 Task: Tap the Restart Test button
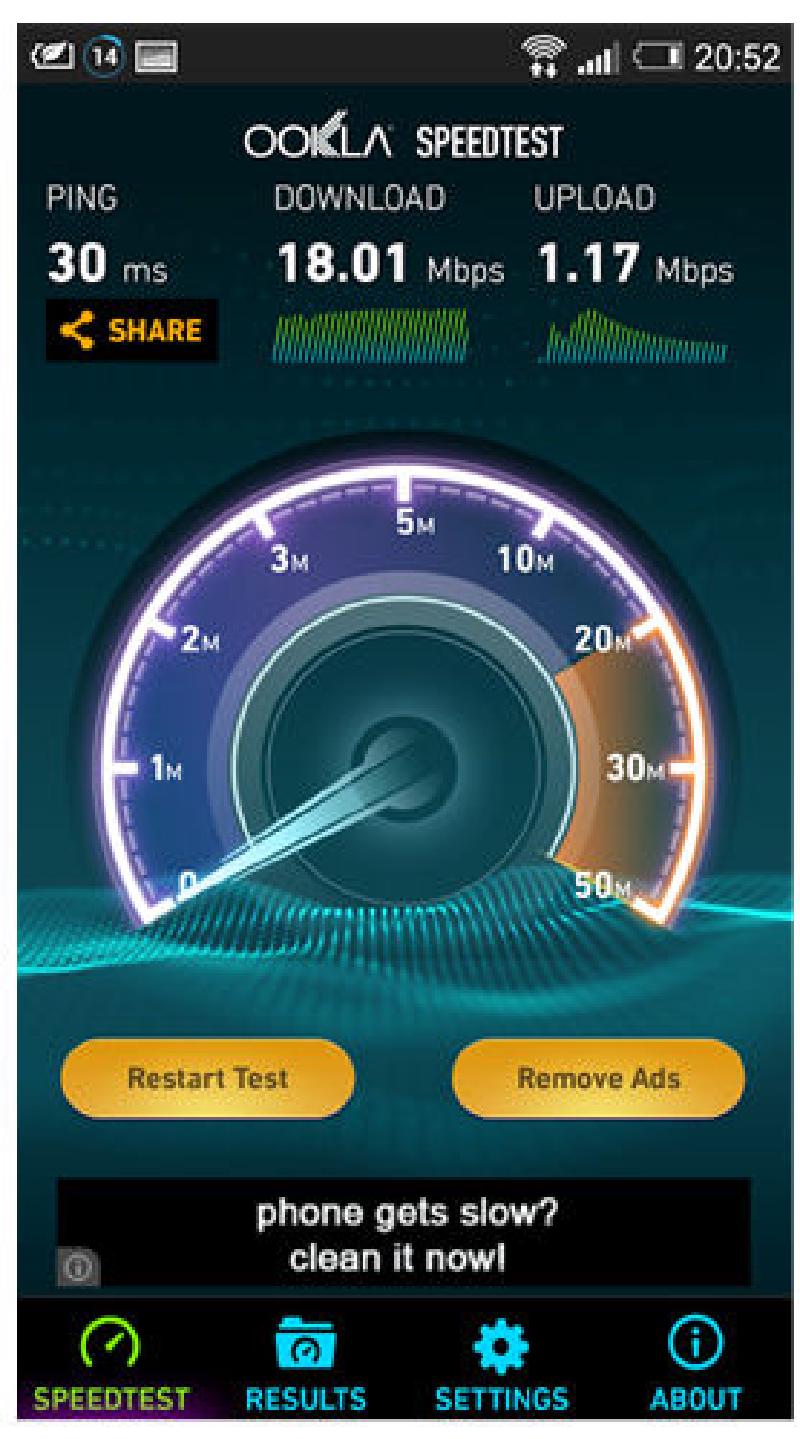[x=207, y=1078]
